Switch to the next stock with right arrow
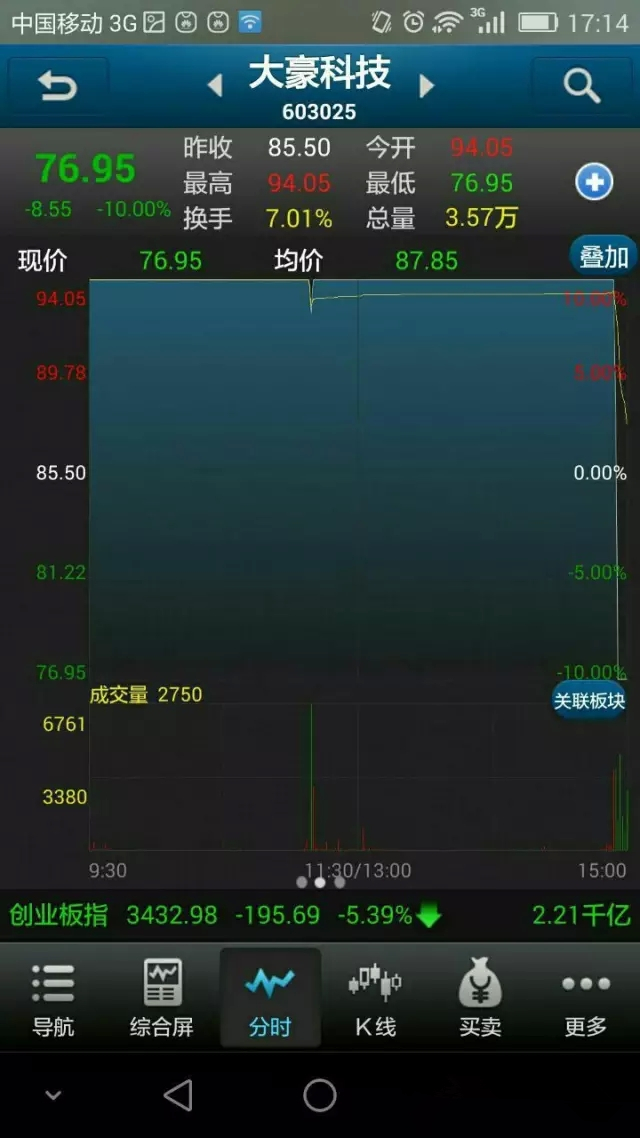Screen dimensions: 640x1138 click(x=427, y=86)
